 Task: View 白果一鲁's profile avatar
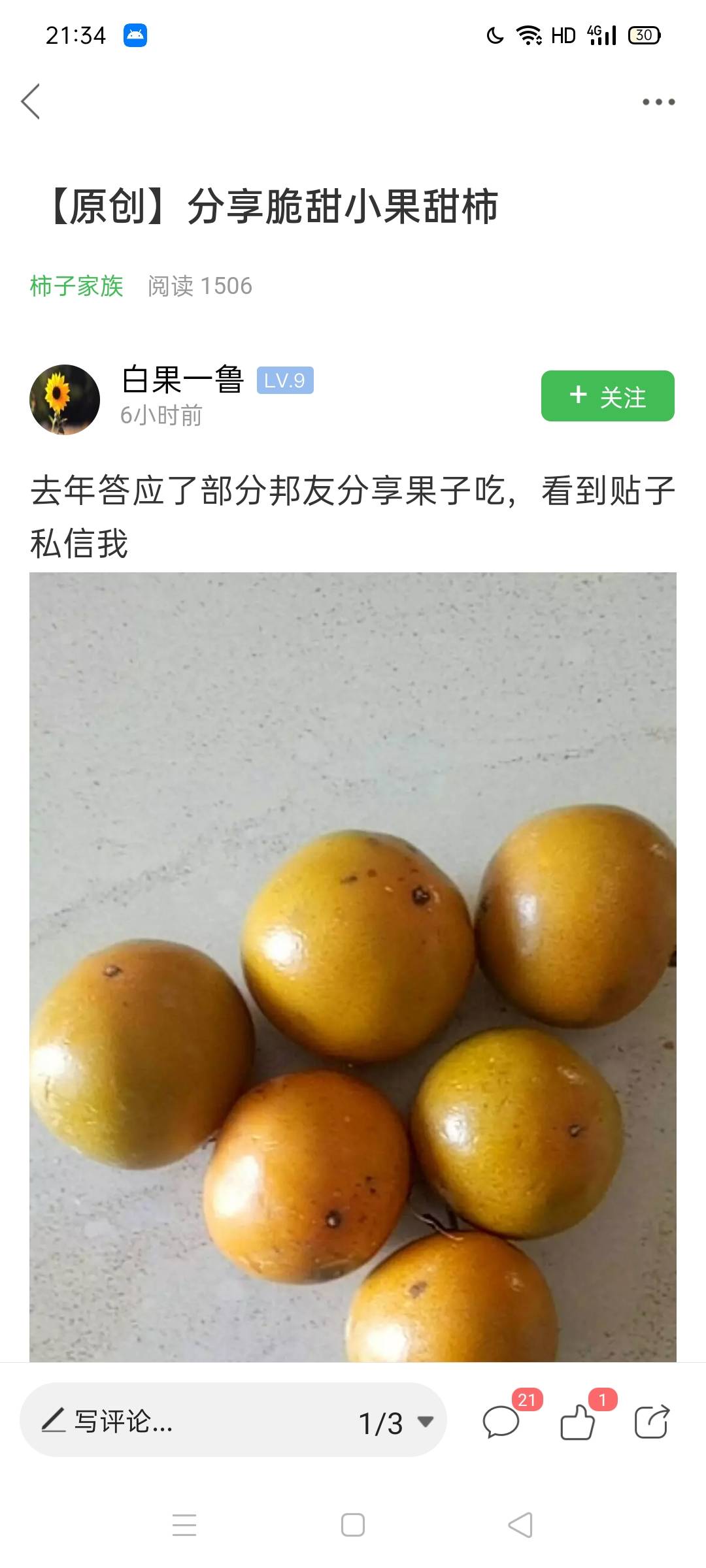(x=65, y=399)
